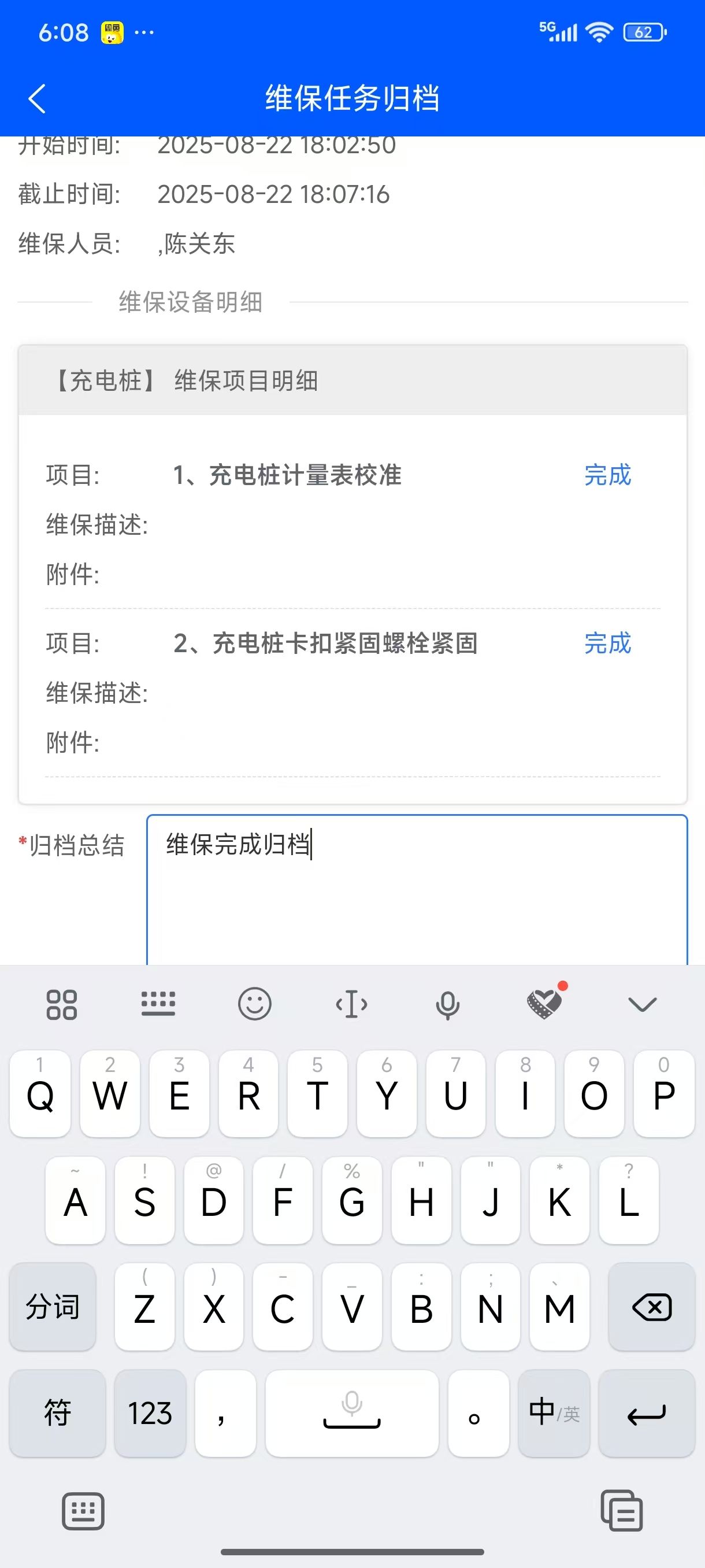Open the 符 symbols keyboard
Screen dimensions: 705x1568
(57, 1413)
